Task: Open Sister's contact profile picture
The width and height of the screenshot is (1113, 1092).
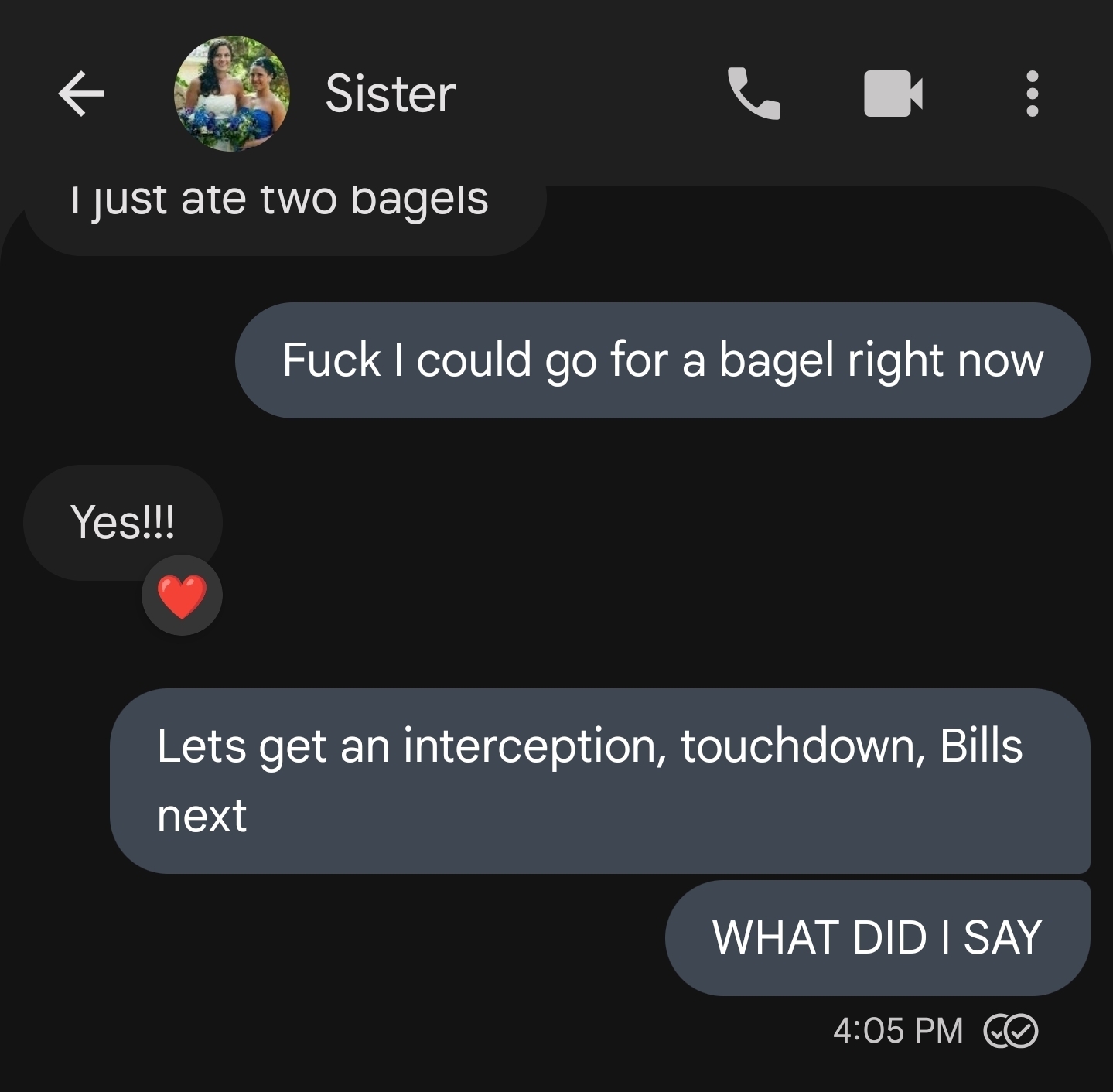Action: [x=231, y=94]
